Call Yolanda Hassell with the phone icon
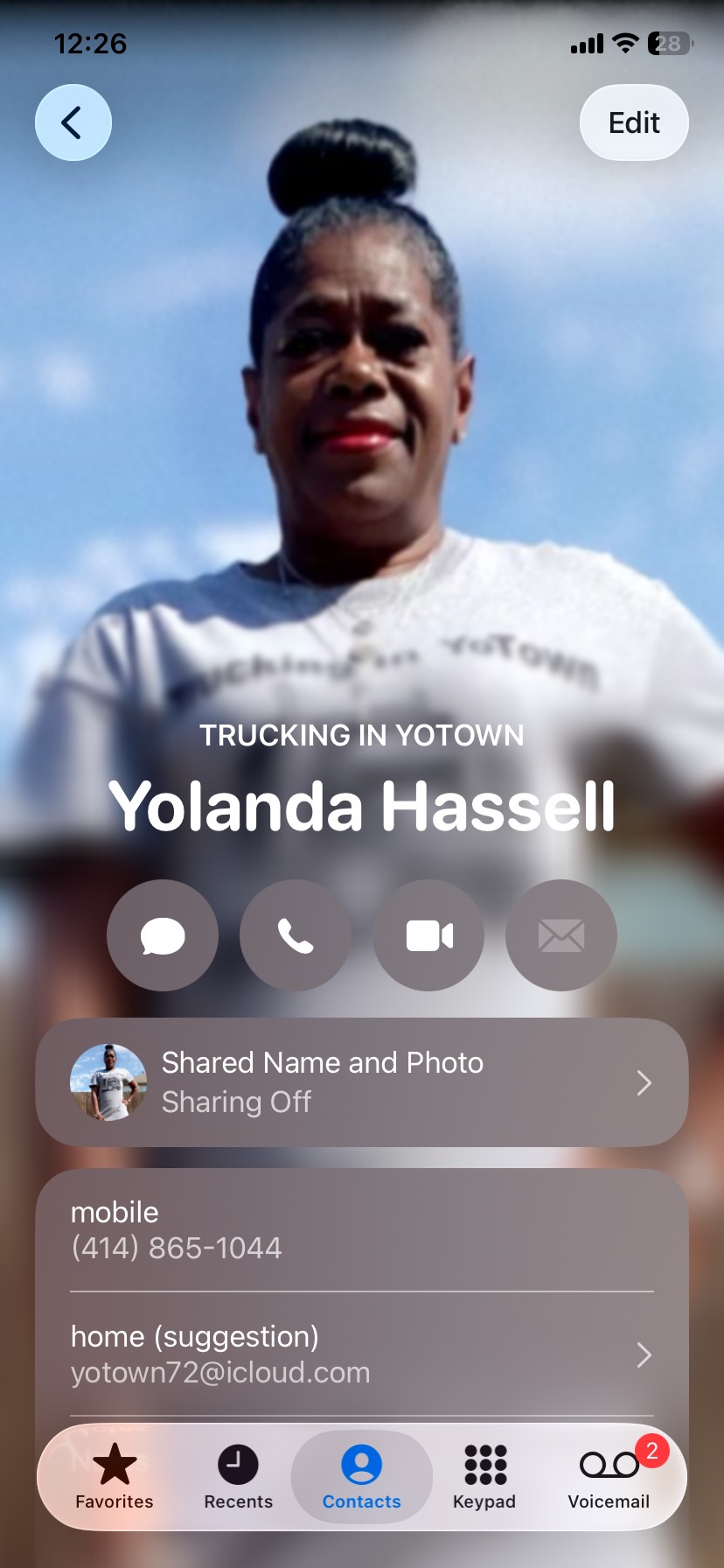 click(296, 935)
